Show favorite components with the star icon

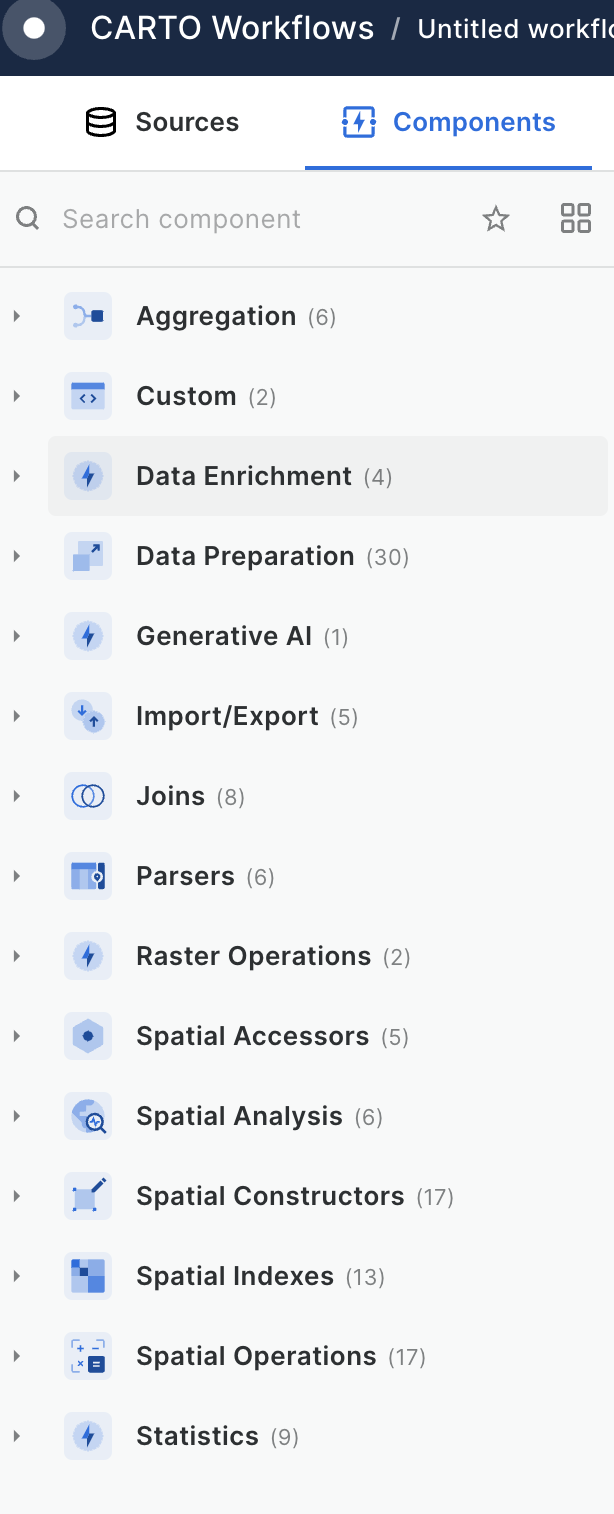496,219
